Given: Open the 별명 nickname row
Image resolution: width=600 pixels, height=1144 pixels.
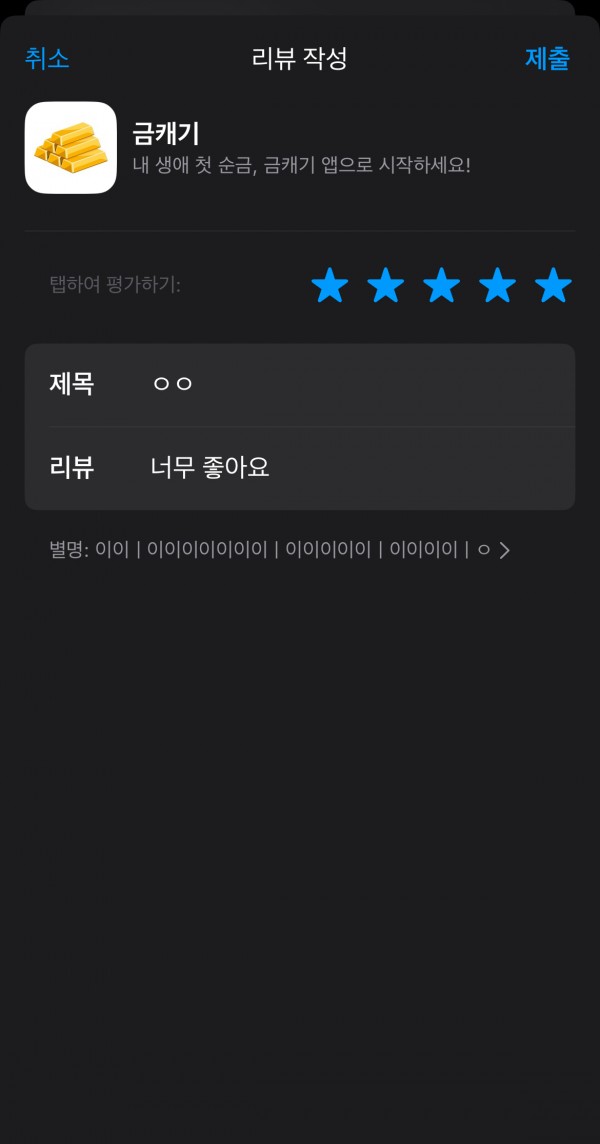Looking at the screenshot, I should (x=280, y=550).
